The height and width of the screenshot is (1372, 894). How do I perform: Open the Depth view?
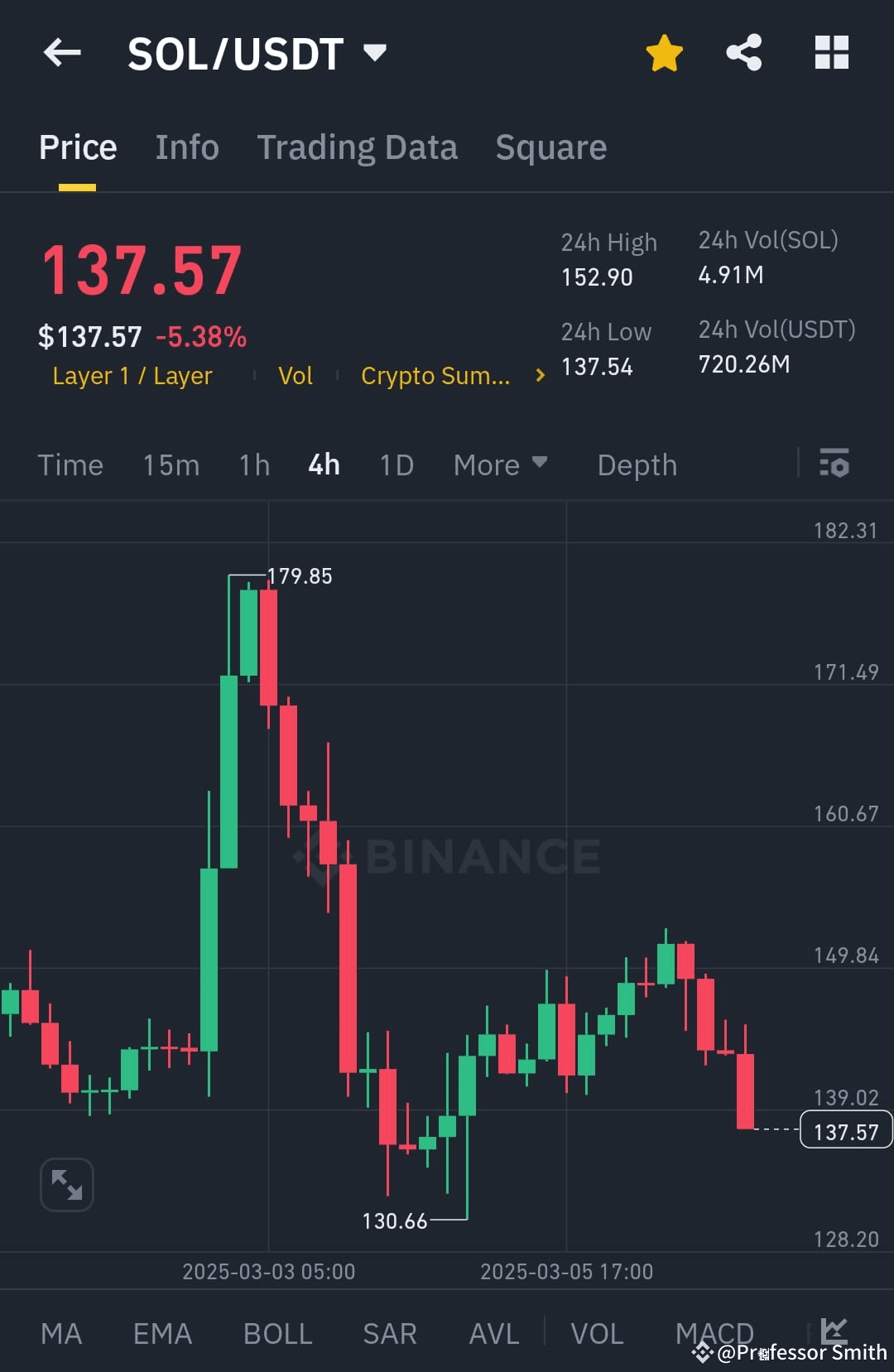(x=637, y=465)
